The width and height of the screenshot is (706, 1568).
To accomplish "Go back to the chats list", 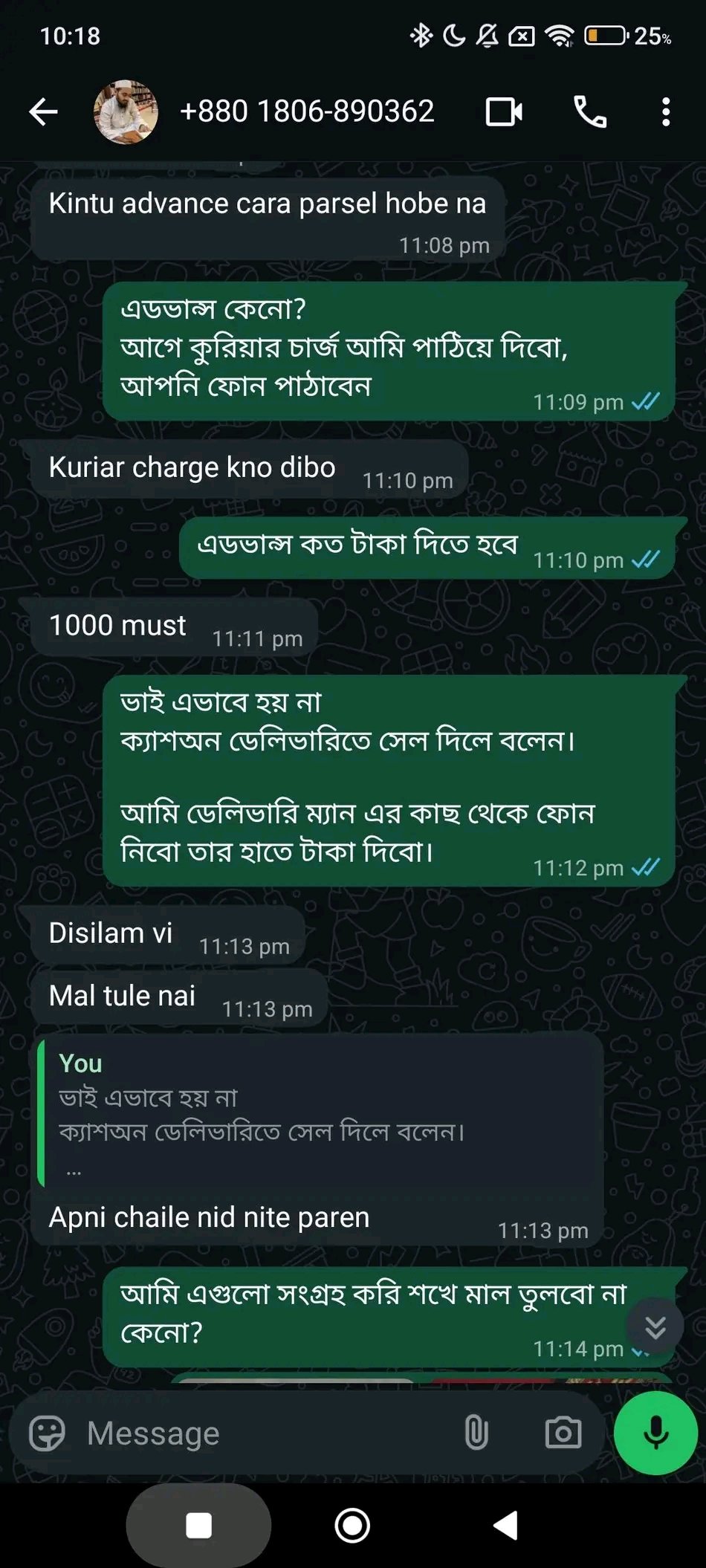I will pos(43,112).
